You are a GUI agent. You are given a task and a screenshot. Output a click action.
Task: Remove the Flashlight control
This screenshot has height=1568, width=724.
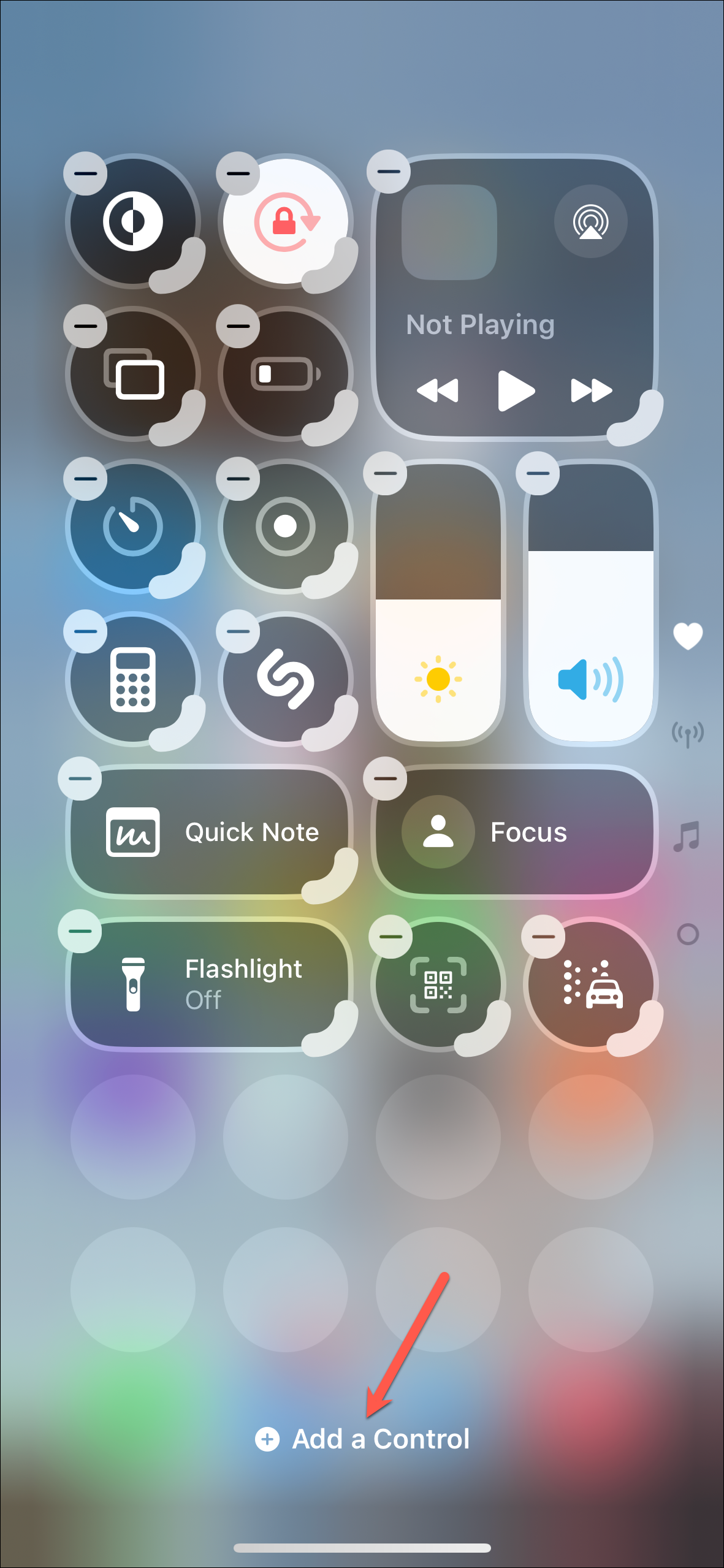pos(80,931)
